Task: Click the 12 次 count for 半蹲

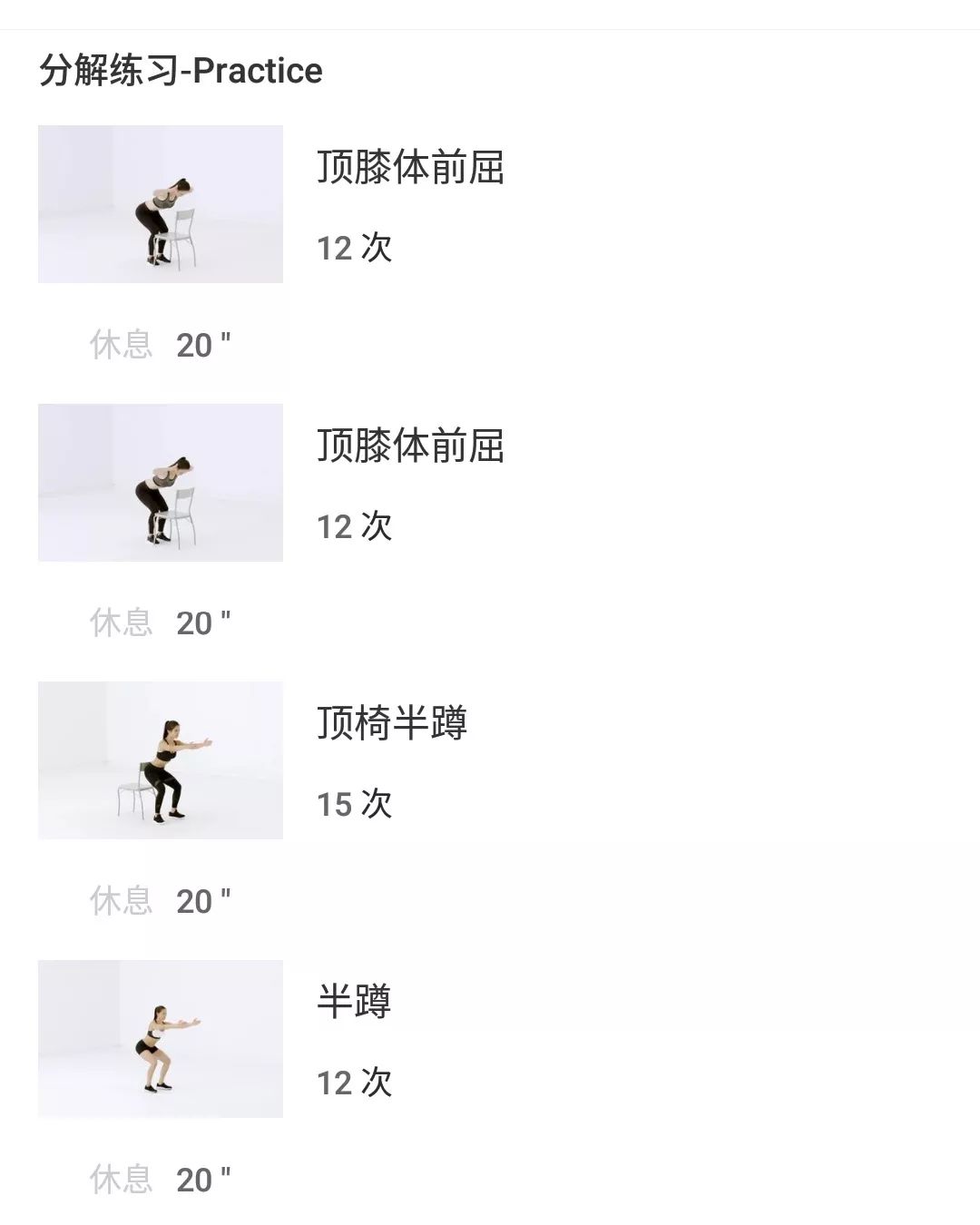Action: [x=353, y=1081]
